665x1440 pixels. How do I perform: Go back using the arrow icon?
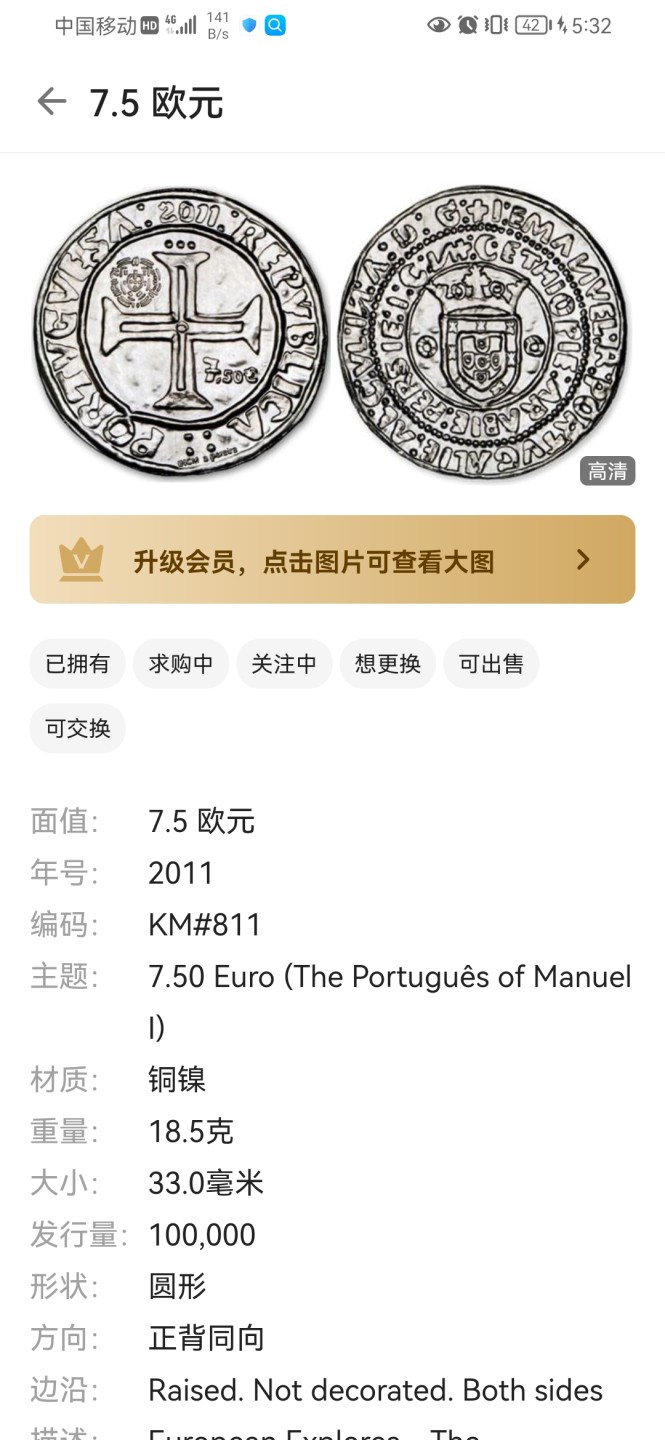51,102
